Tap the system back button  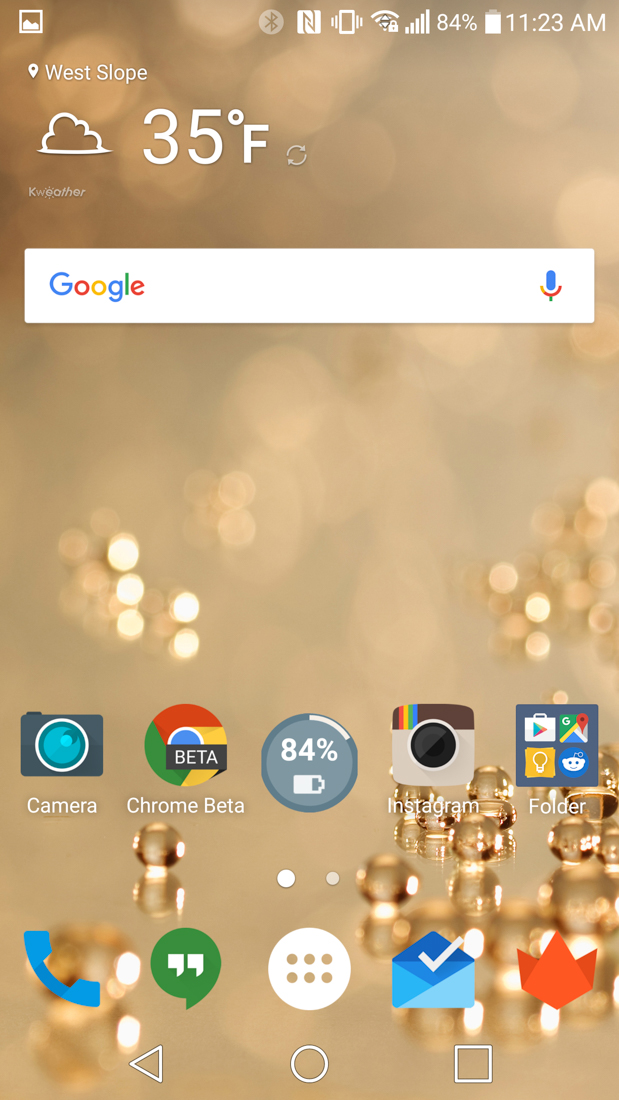tap(147, 1064)
